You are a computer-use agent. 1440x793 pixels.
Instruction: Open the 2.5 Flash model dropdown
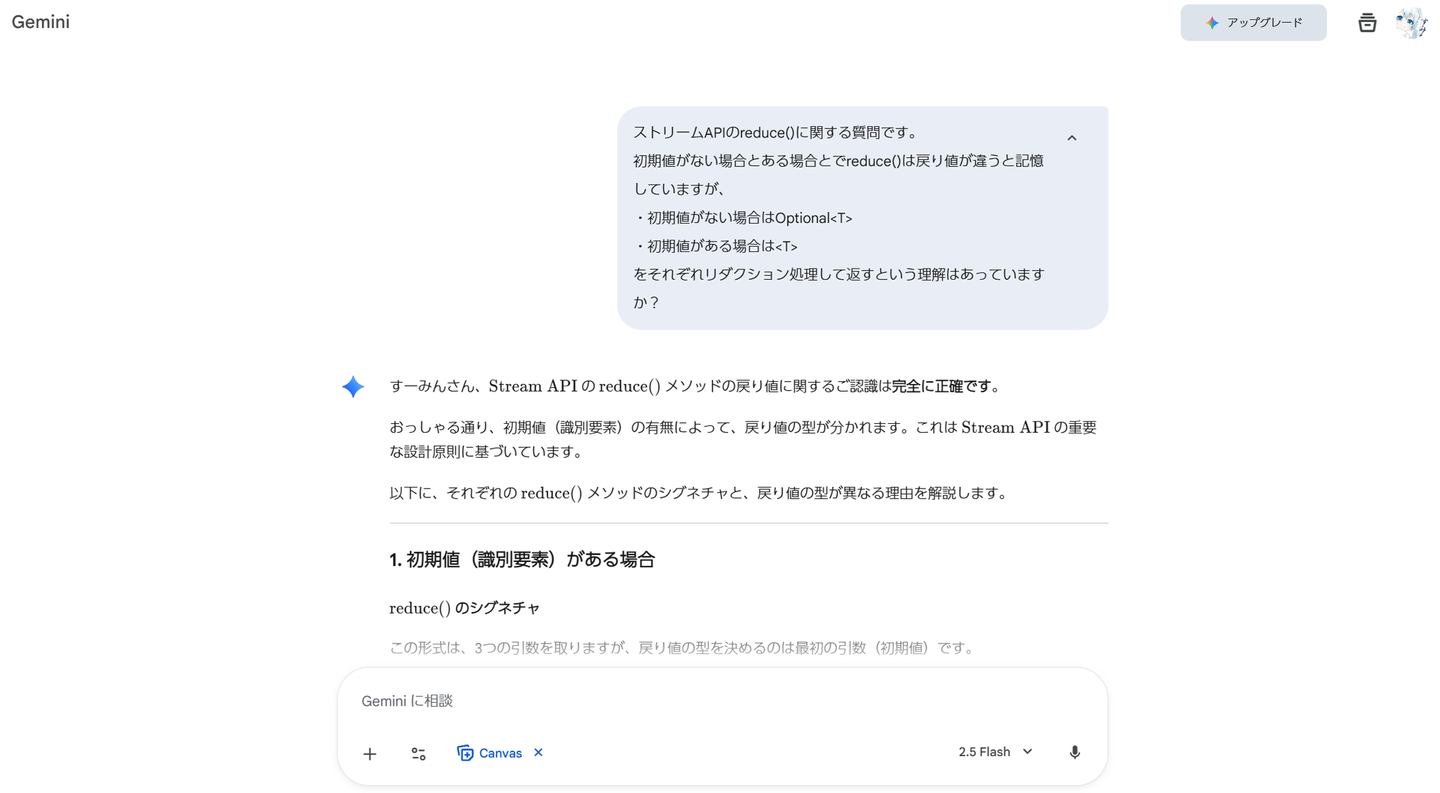pyautogui.click(x=995, y=752)
